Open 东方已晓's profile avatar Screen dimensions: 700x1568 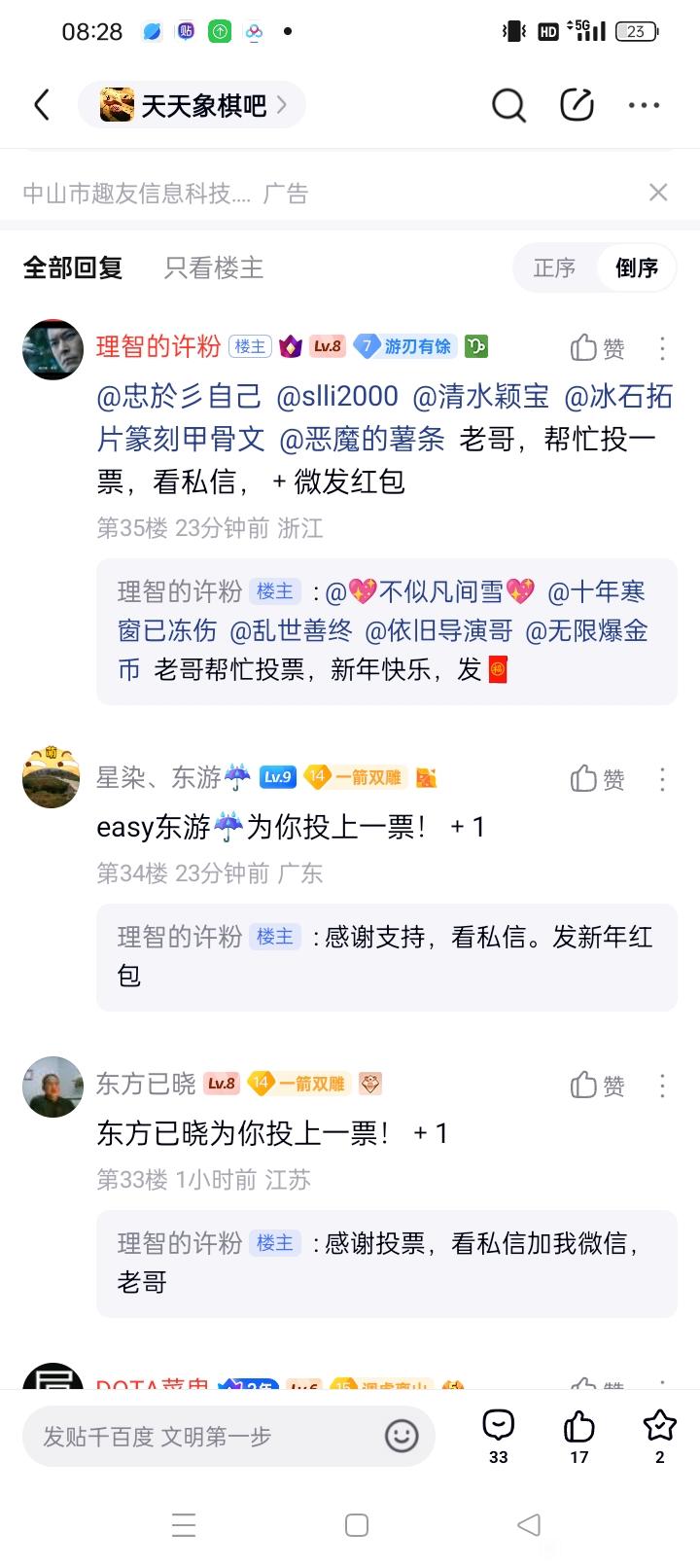click(52, 1086)
